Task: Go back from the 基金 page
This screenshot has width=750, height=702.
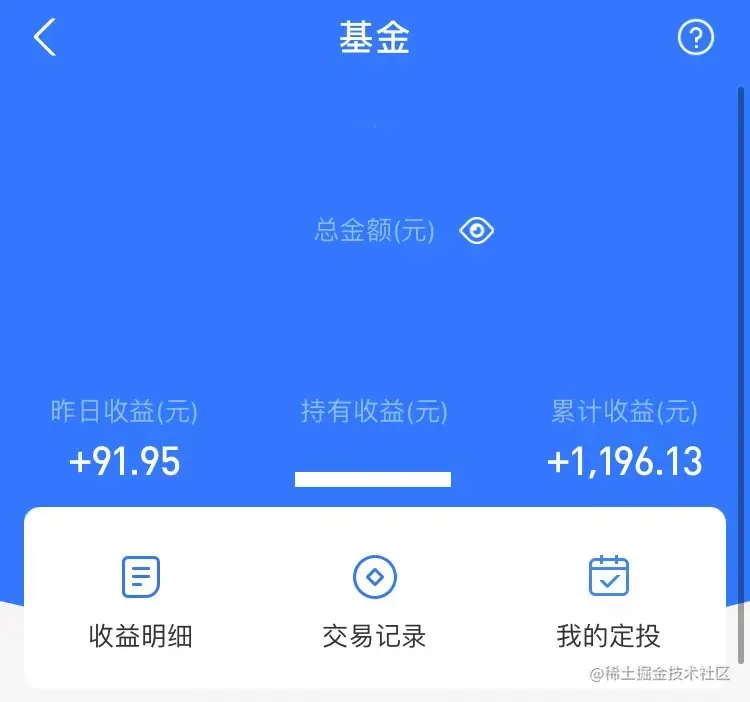Action: click(45, 38)
